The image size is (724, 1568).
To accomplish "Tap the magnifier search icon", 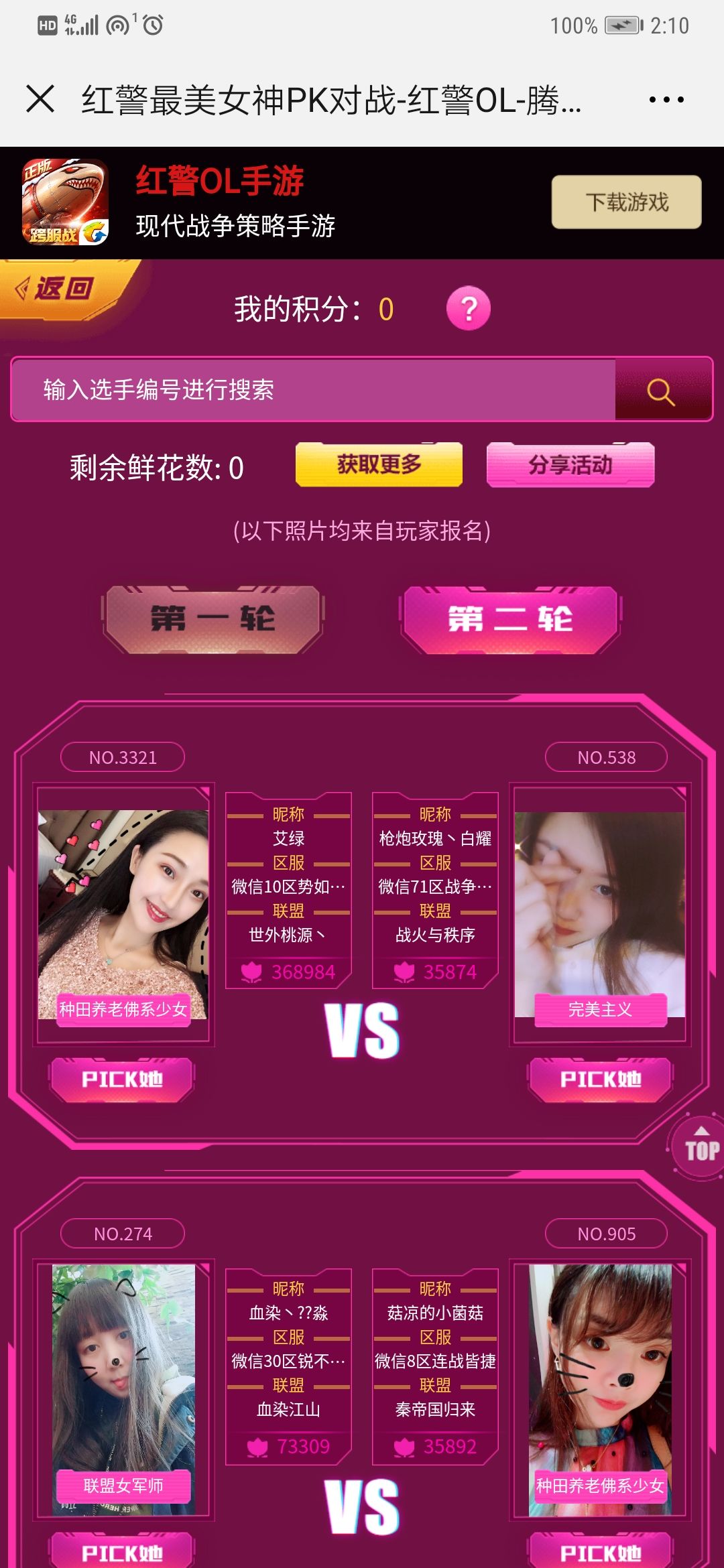I will (662, 391).
